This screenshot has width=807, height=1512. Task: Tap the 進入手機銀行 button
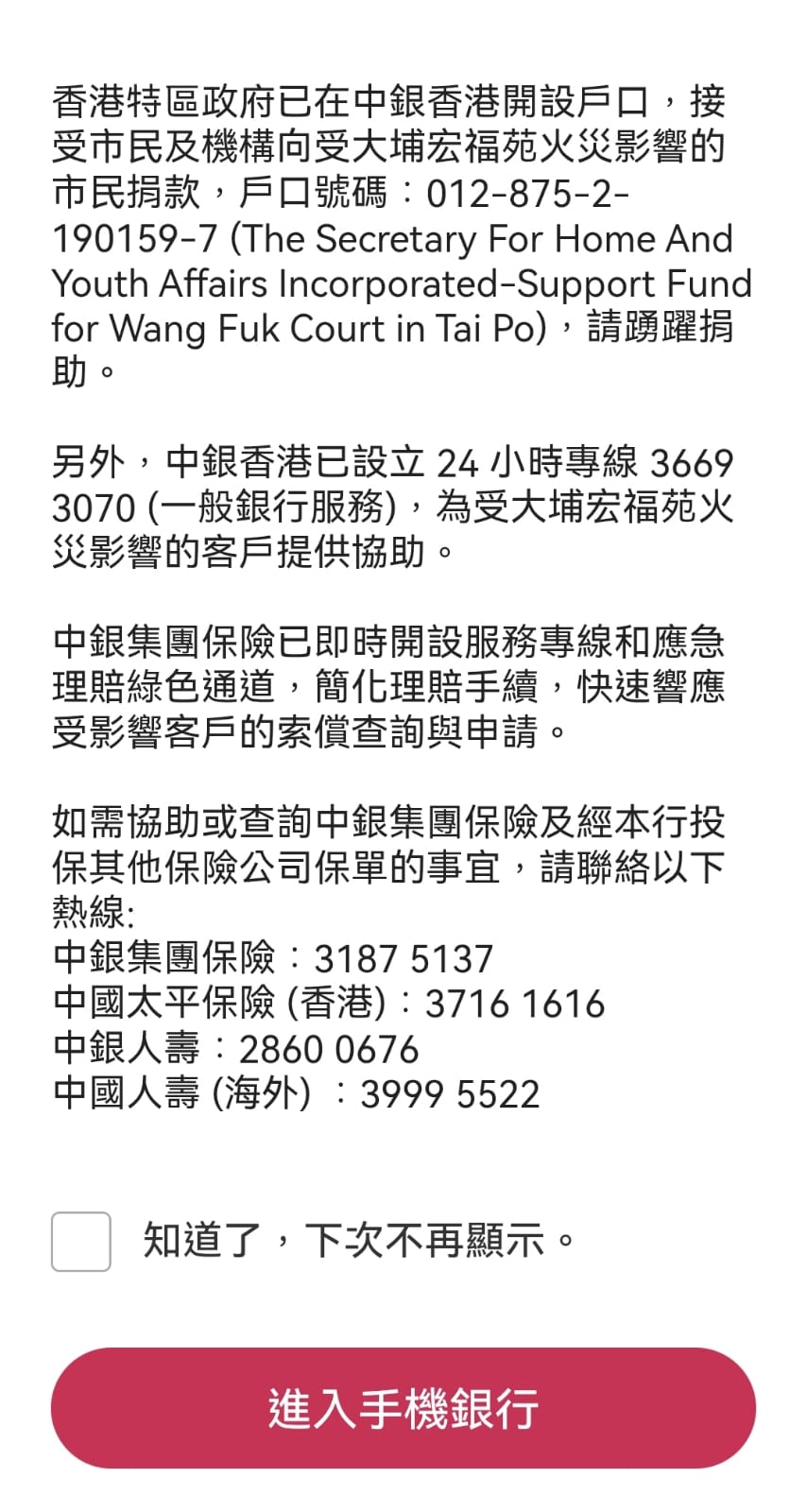403,1408
